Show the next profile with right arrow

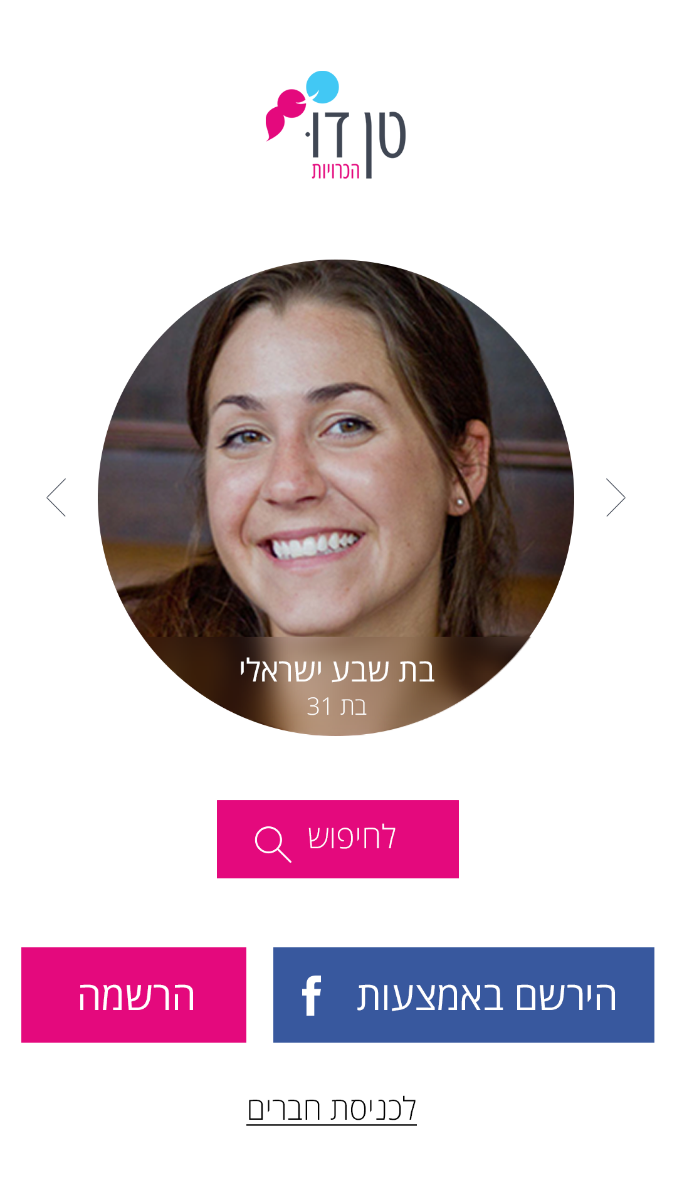[x=615, y=497]
